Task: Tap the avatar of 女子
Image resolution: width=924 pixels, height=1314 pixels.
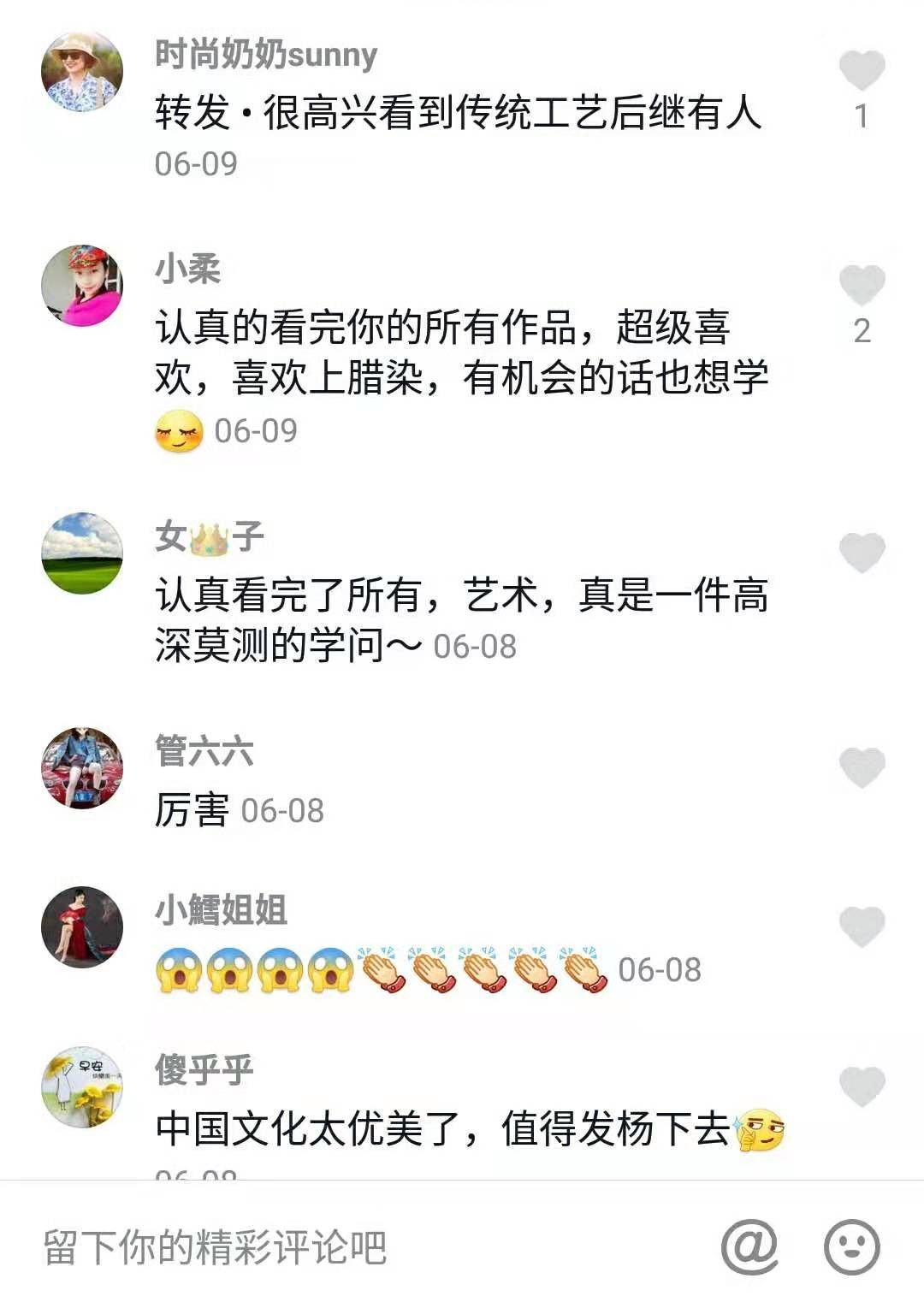Action: point(82,553)
